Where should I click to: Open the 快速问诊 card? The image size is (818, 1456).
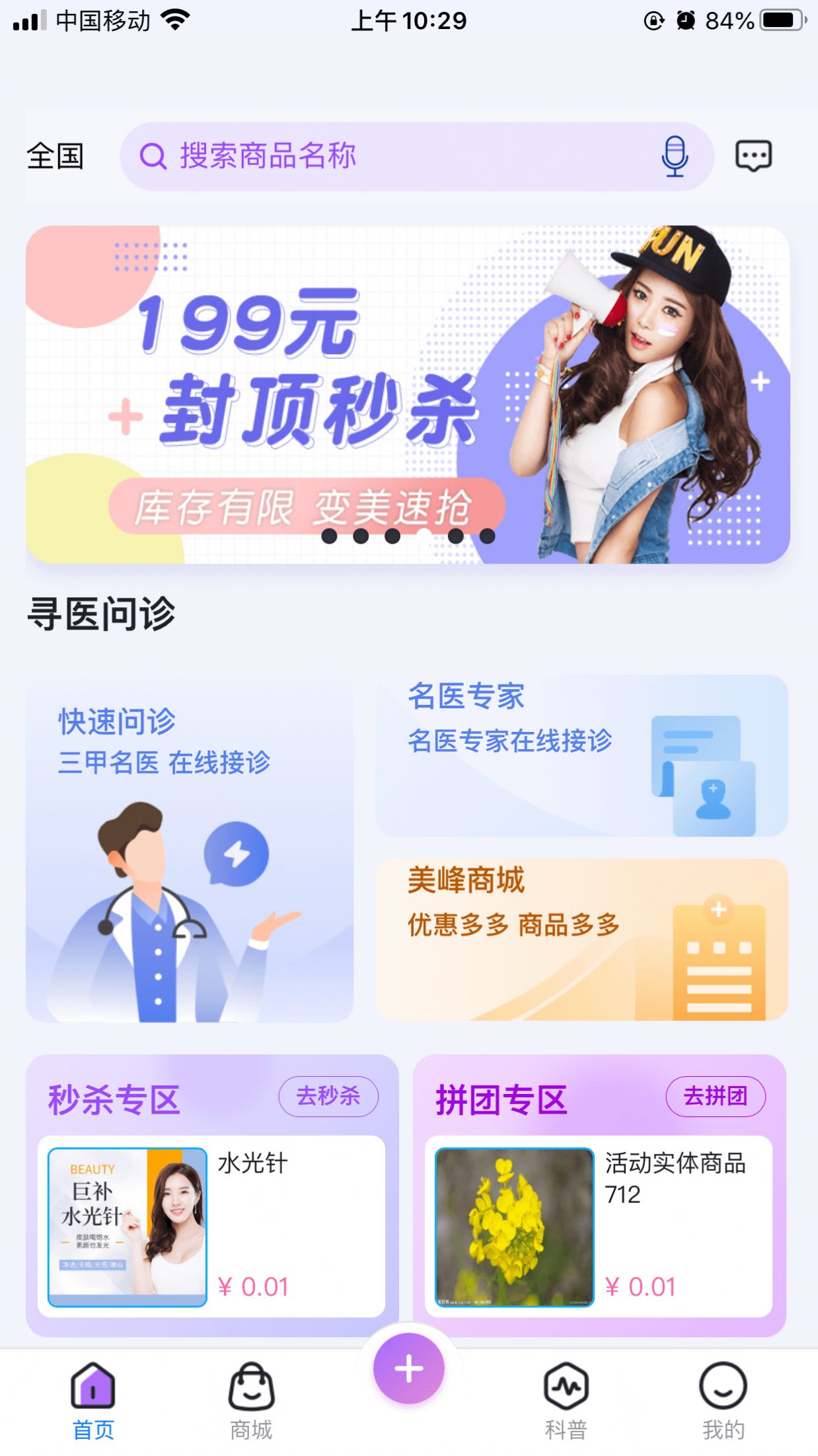pyautogui.click(x=190, y=848)
